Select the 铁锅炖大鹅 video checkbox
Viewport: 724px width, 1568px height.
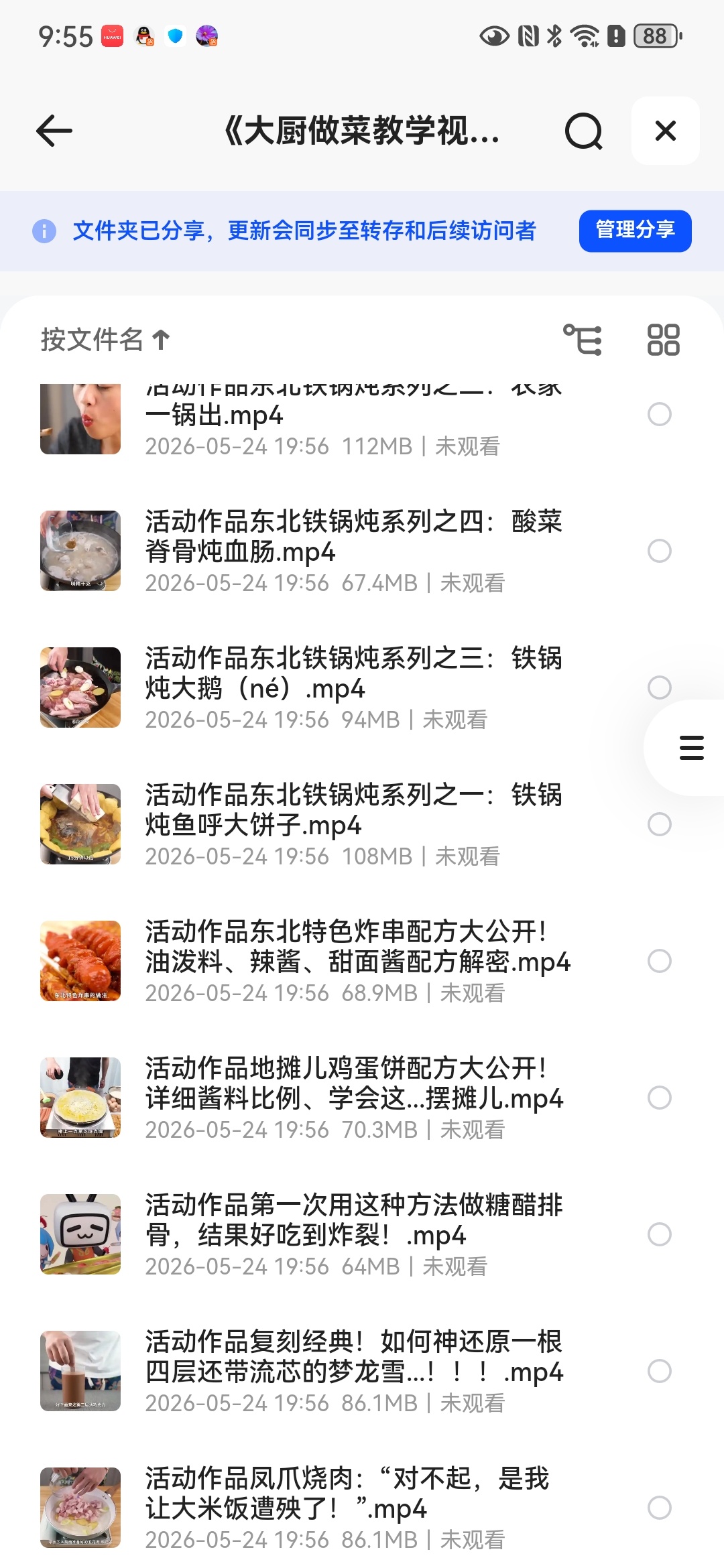pyautogui.click(x=660, y=688)
